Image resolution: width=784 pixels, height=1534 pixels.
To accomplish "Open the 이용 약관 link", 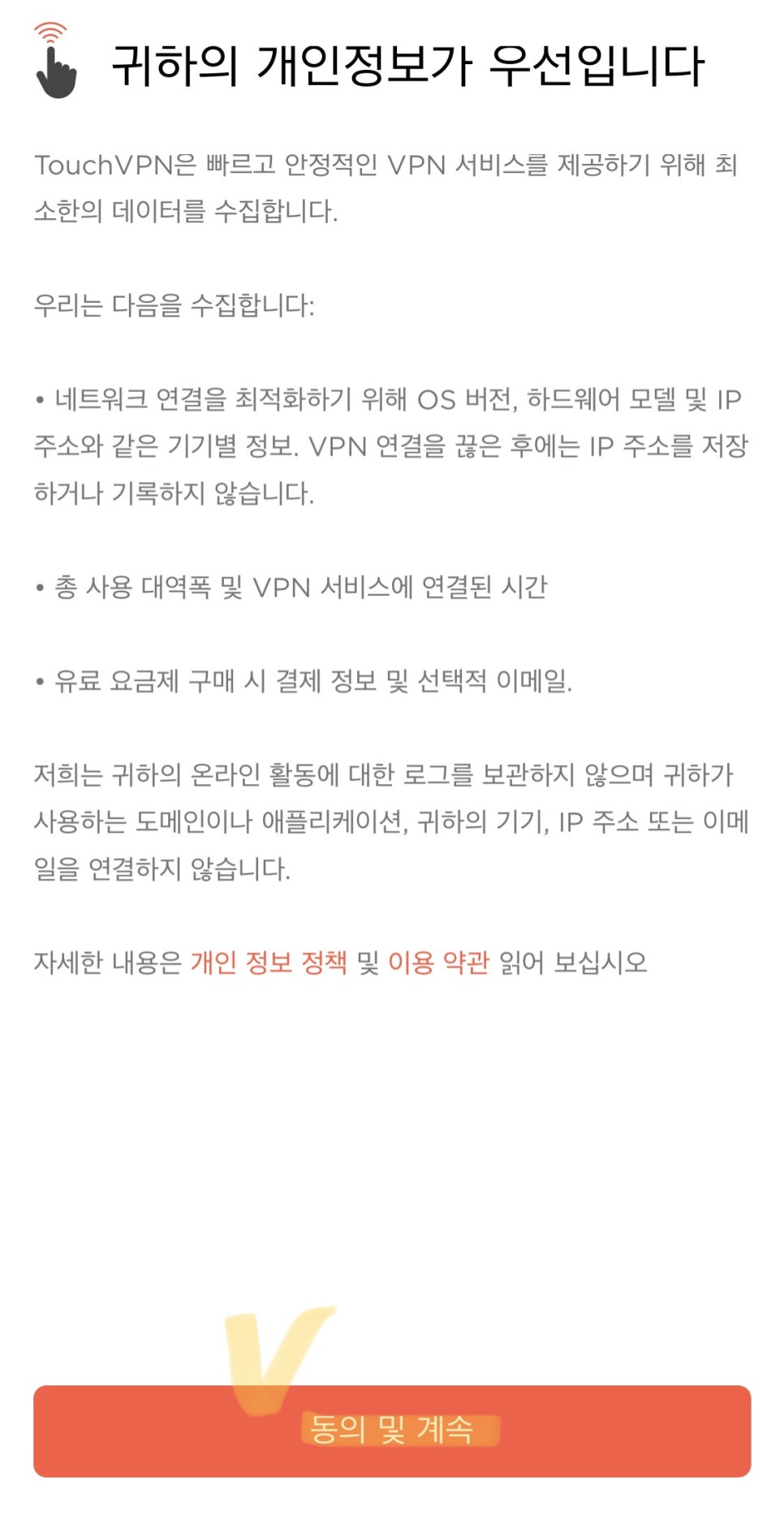I will coord(439,963).
